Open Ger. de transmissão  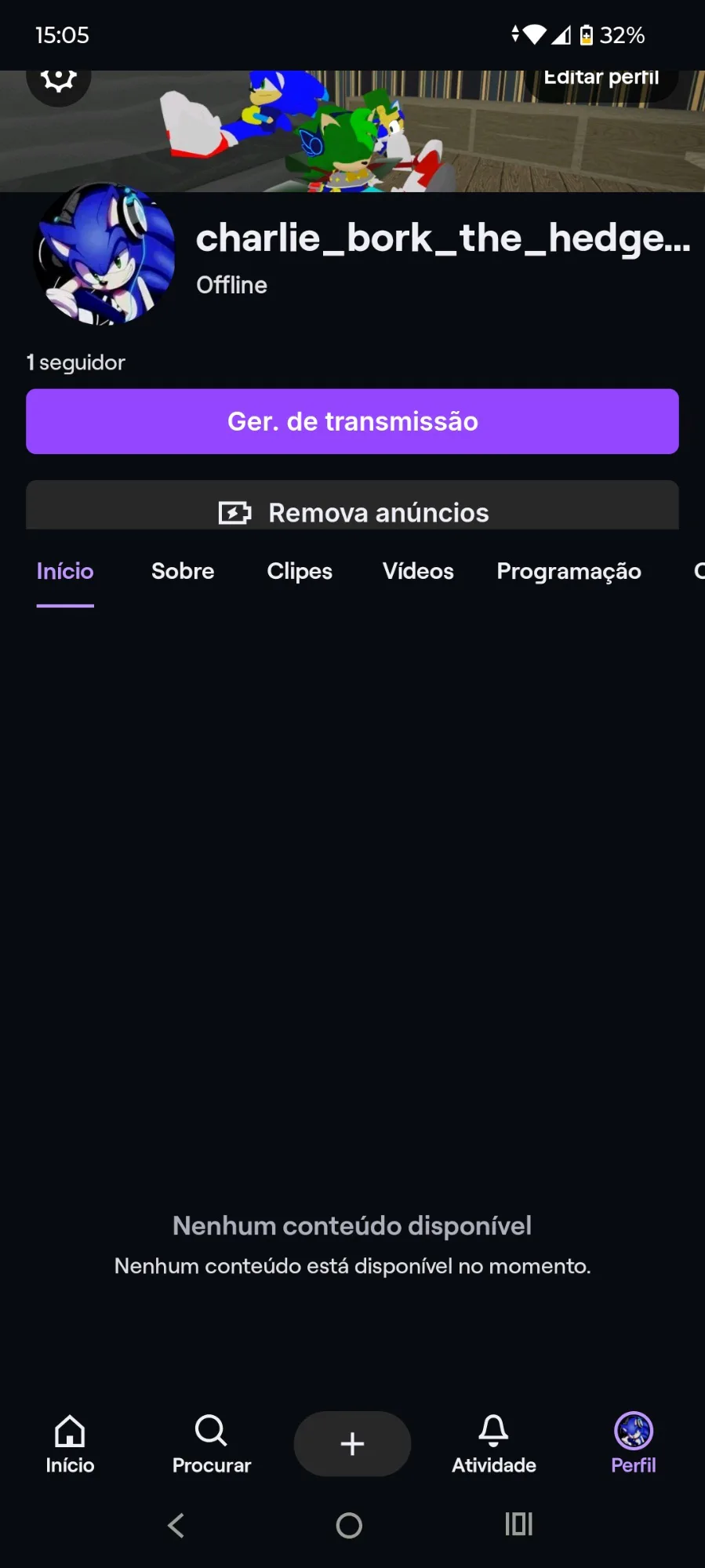click(352, 421)
